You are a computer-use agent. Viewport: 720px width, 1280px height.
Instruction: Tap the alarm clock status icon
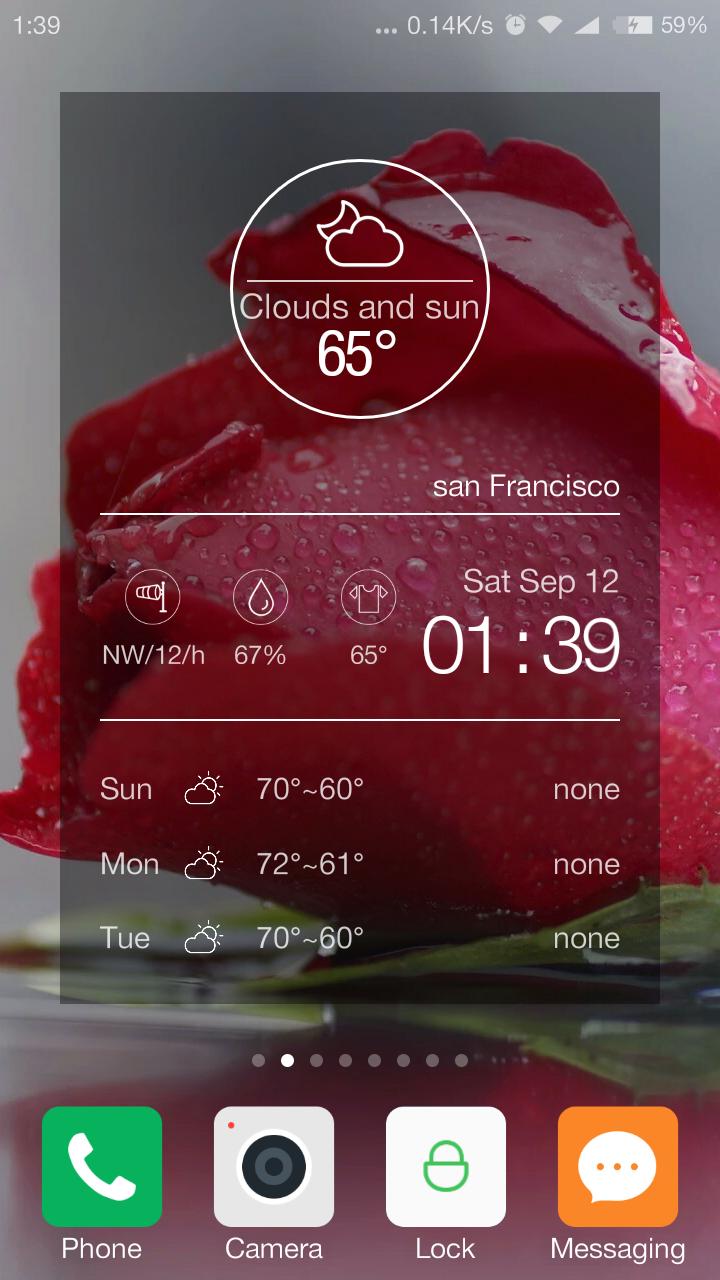coord(514,25)
